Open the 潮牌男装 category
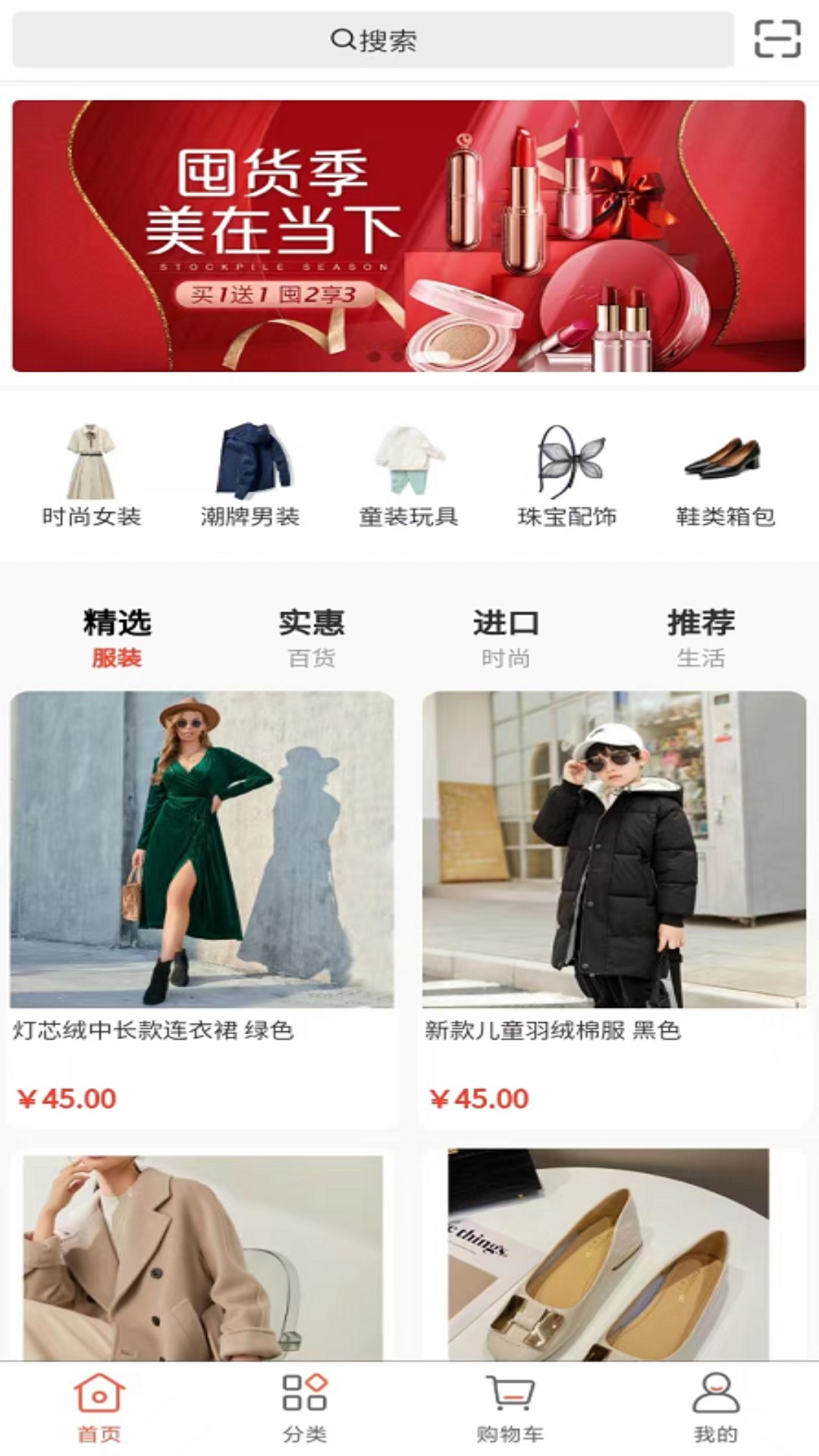Screen dimensions: 819x1456 coord(250,475)
